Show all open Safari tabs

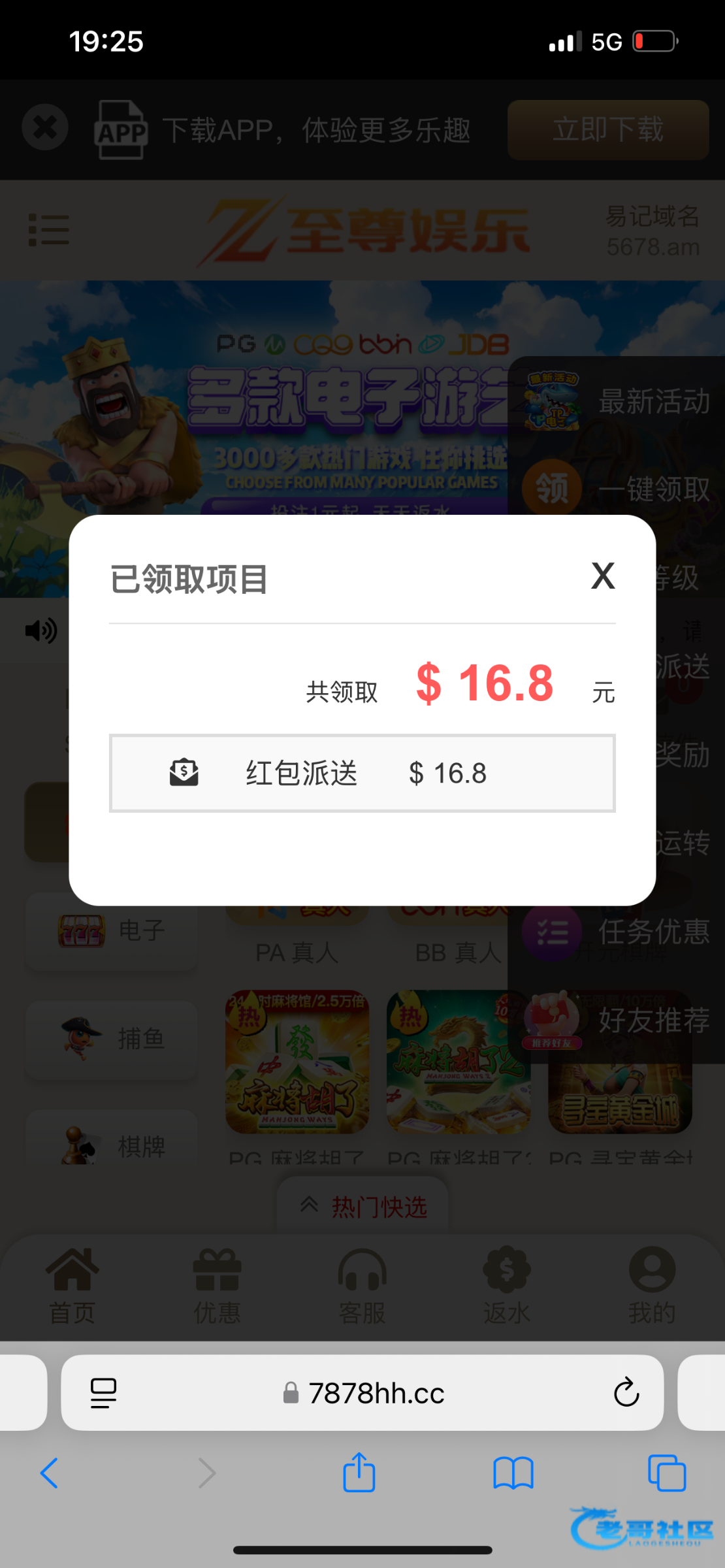tap(666, 1473)
